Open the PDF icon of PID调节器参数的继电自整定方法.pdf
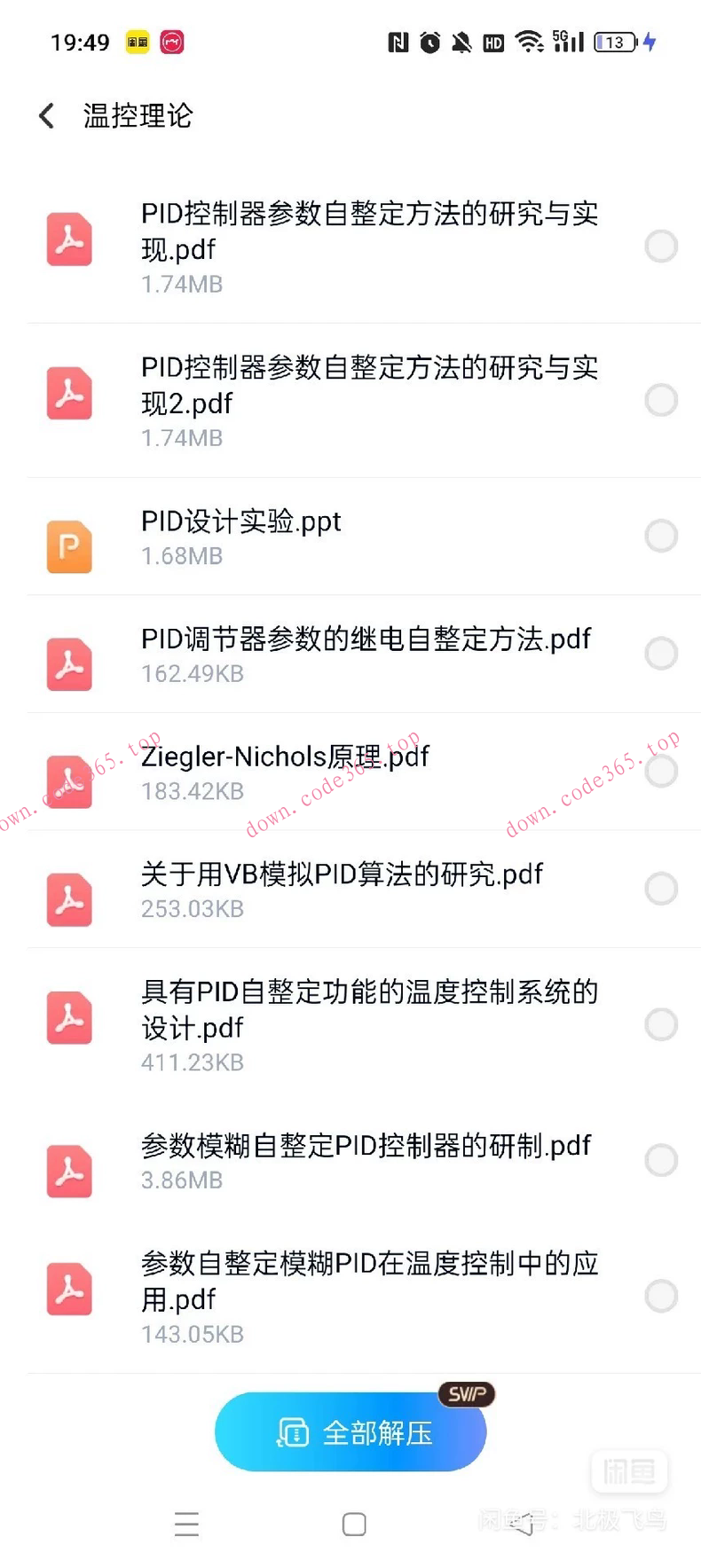Image resolution: width=701 pixels, height=1568 pixels. [x=69, y=664]
